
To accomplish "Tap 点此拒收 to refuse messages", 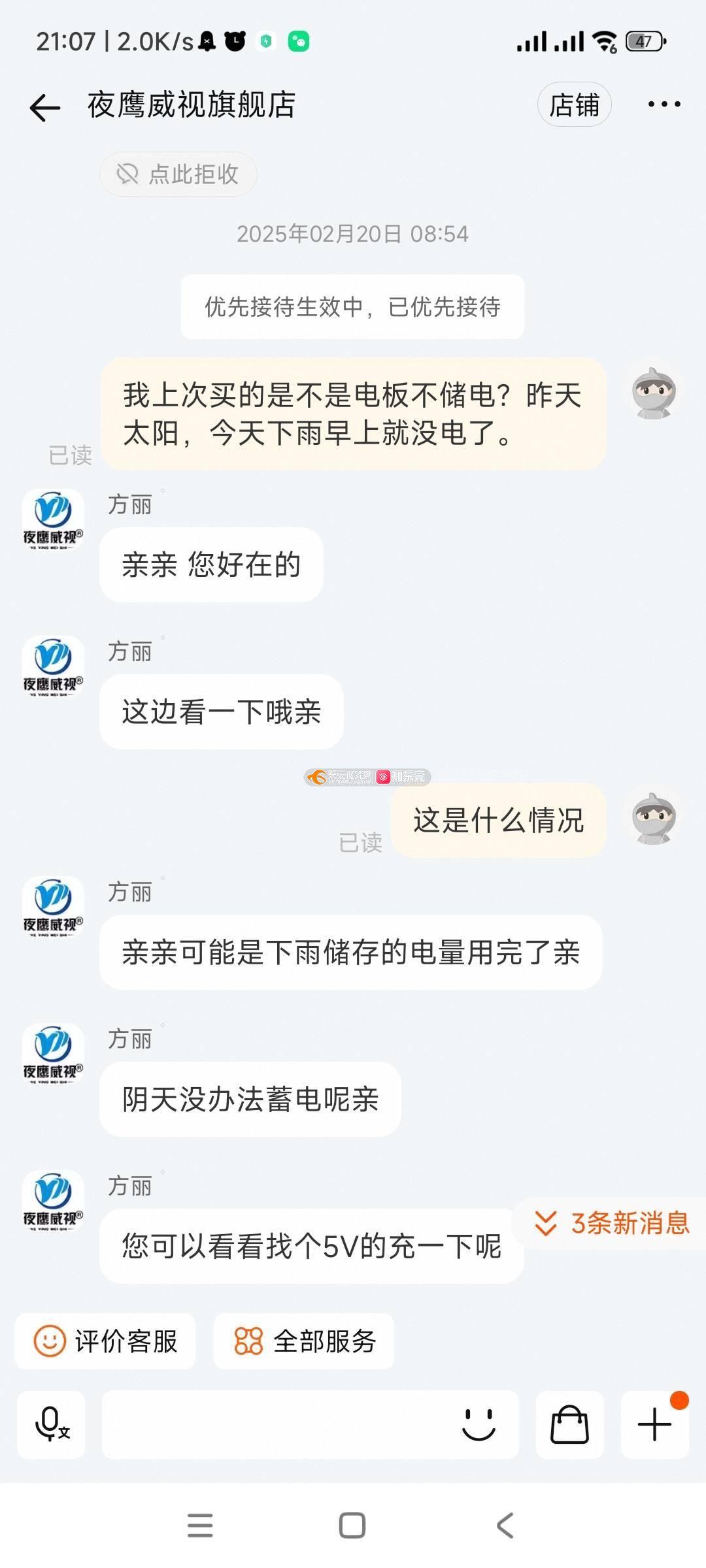I will pyautogui.click(x=178, y=174).
